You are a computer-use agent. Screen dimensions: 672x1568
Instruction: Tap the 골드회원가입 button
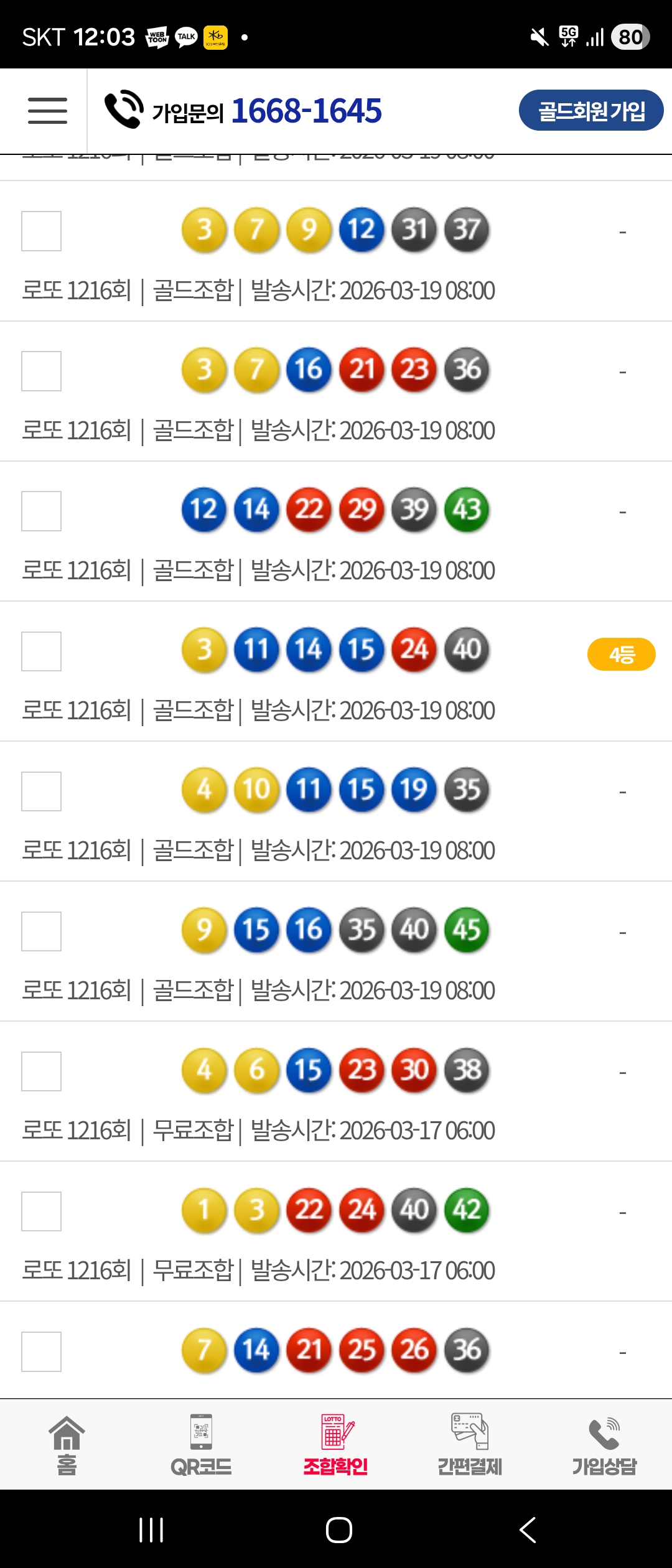(x=590, y=111)
